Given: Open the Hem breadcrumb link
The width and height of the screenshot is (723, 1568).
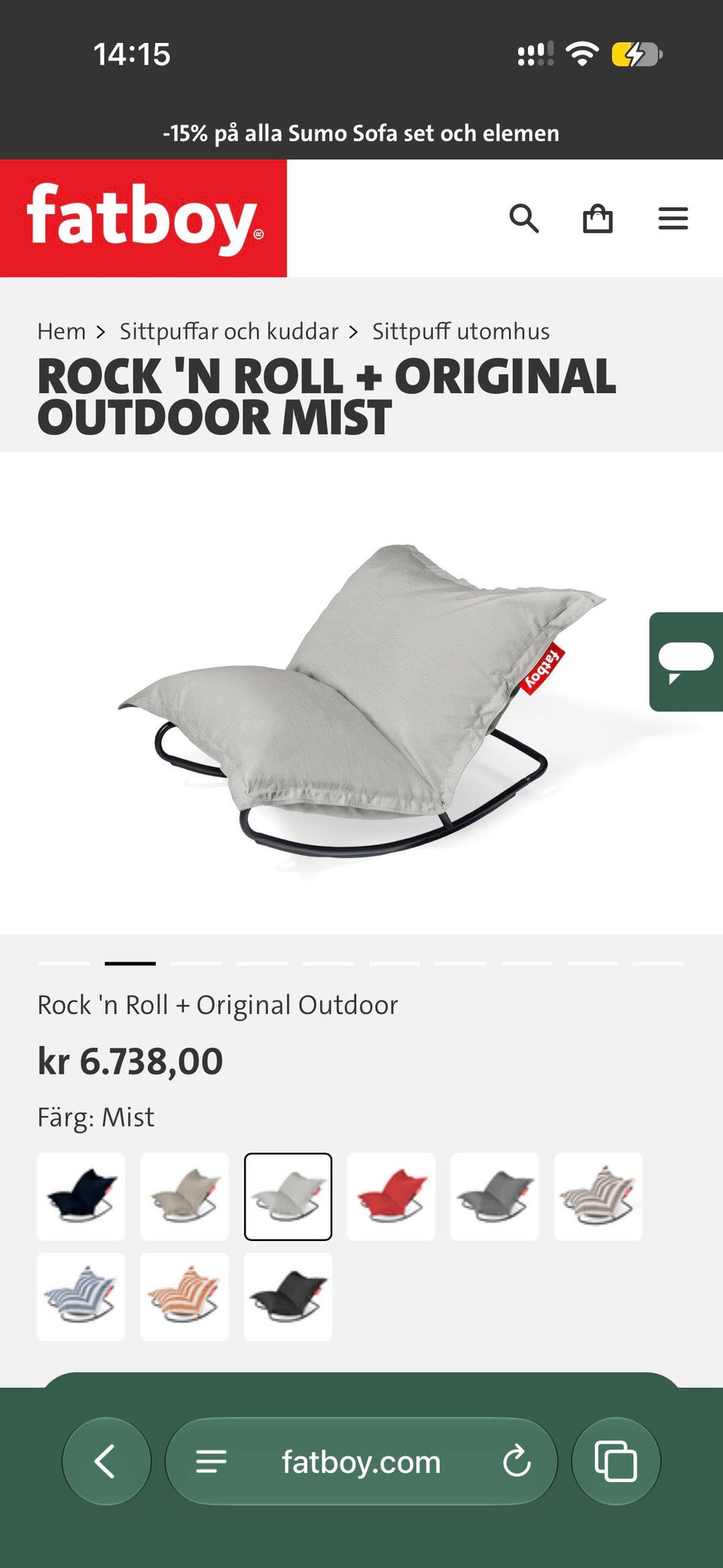Looking at the screenshot, I should pos(62,332).
